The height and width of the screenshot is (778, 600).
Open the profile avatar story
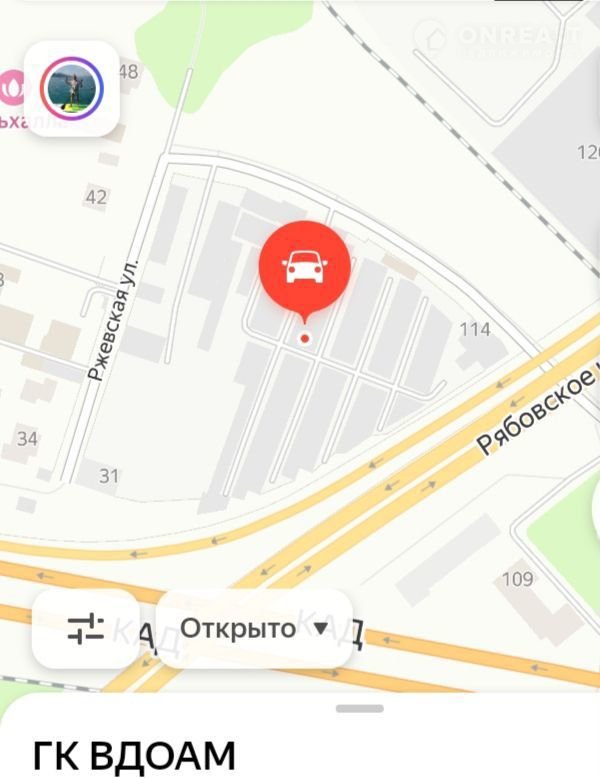71,89
